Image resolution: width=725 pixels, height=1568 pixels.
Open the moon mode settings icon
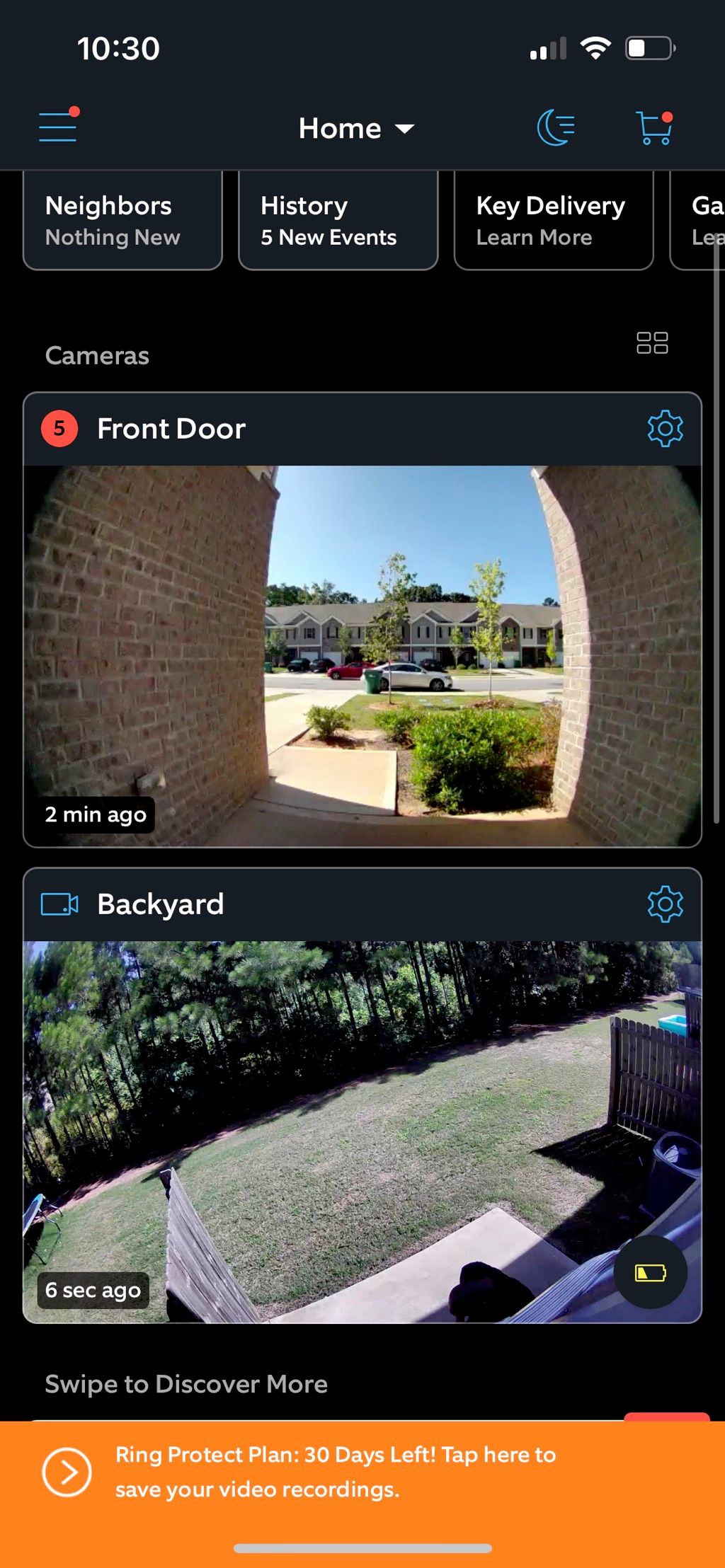pos(556,128)
